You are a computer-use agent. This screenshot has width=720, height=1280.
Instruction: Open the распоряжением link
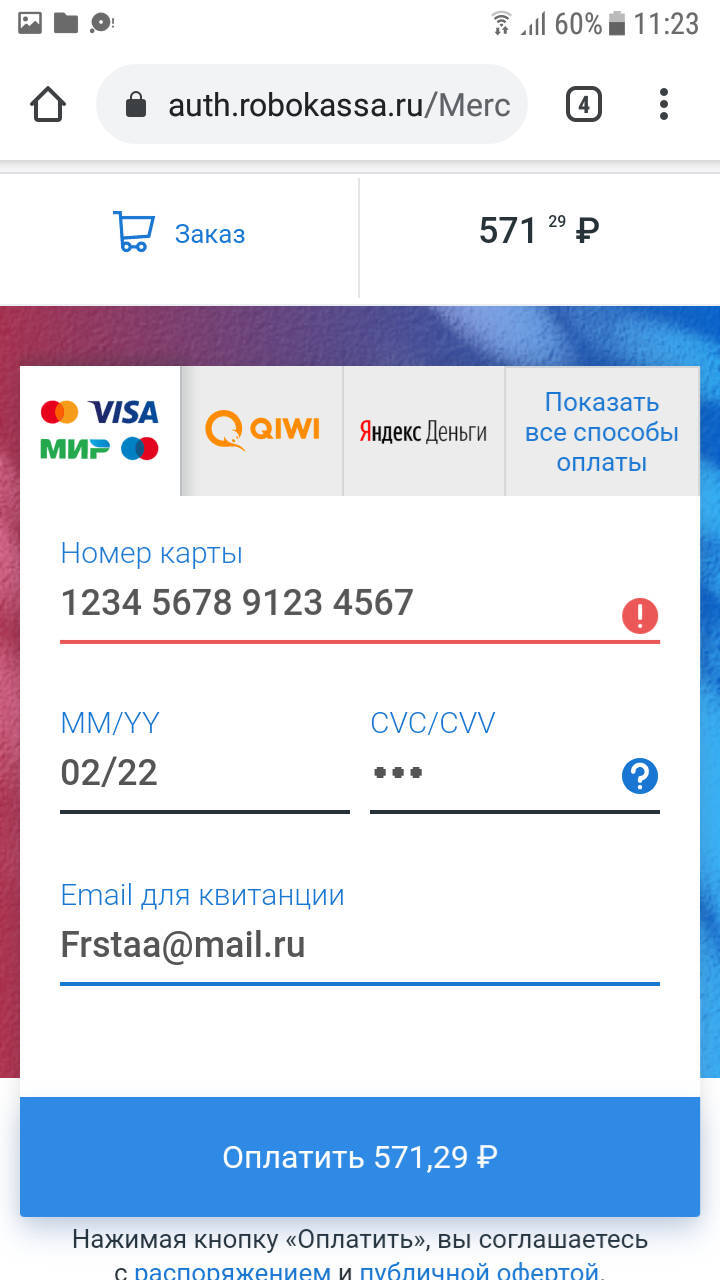pyautogui.click(x=232, y=1271)
